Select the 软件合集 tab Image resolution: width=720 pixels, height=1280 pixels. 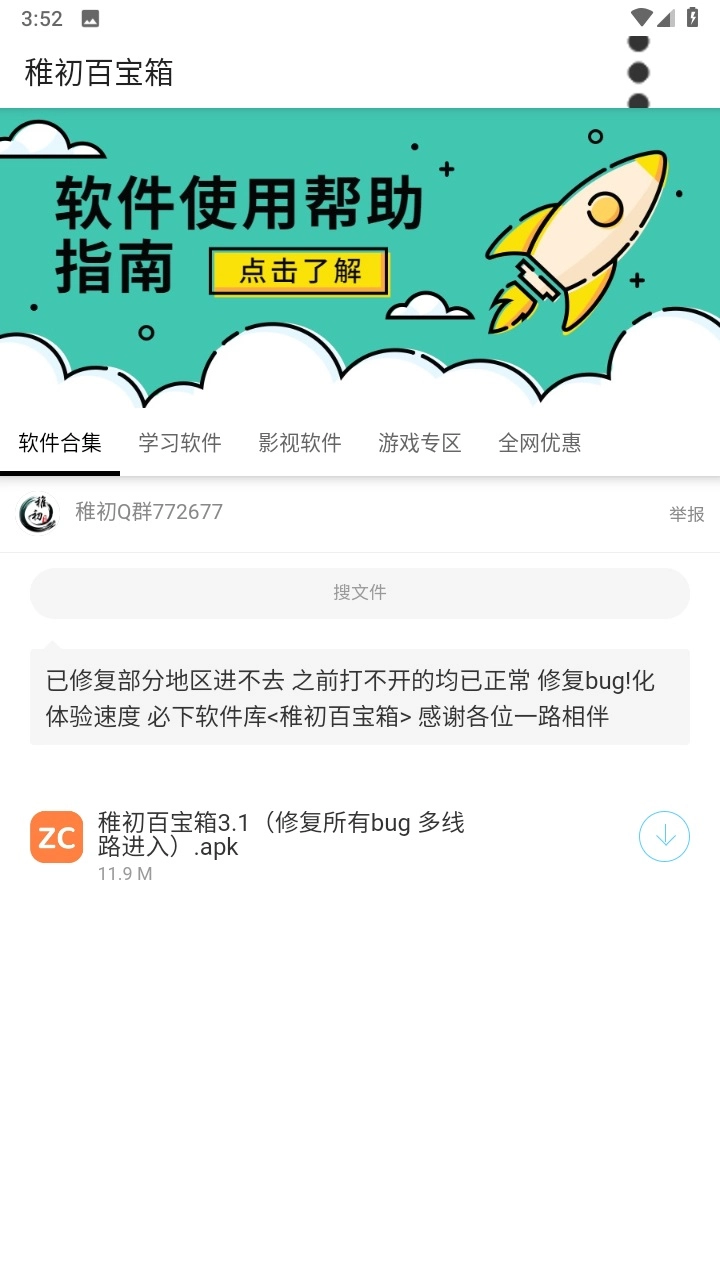coord(59,442)
